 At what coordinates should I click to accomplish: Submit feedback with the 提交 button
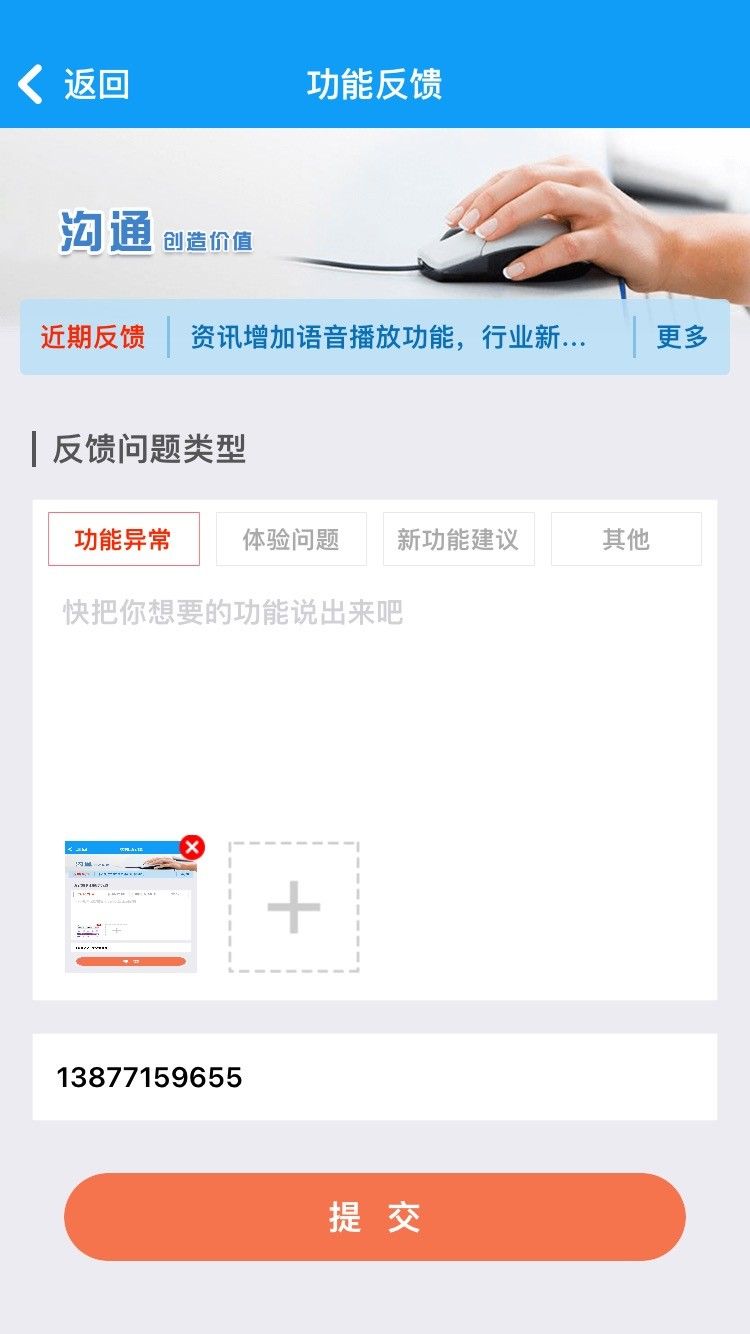pyautogui.click(x=375, y=1217)
